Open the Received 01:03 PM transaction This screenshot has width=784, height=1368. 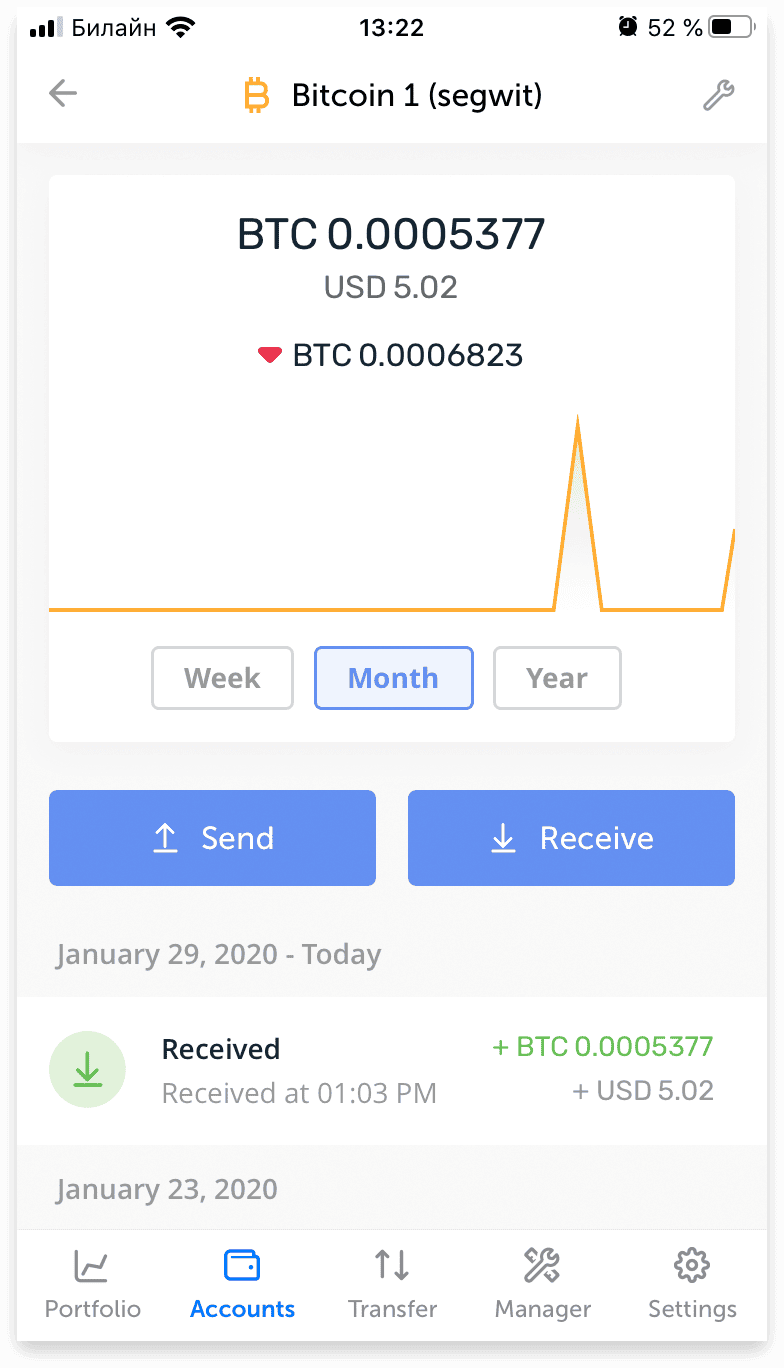tap(392, 1071)
